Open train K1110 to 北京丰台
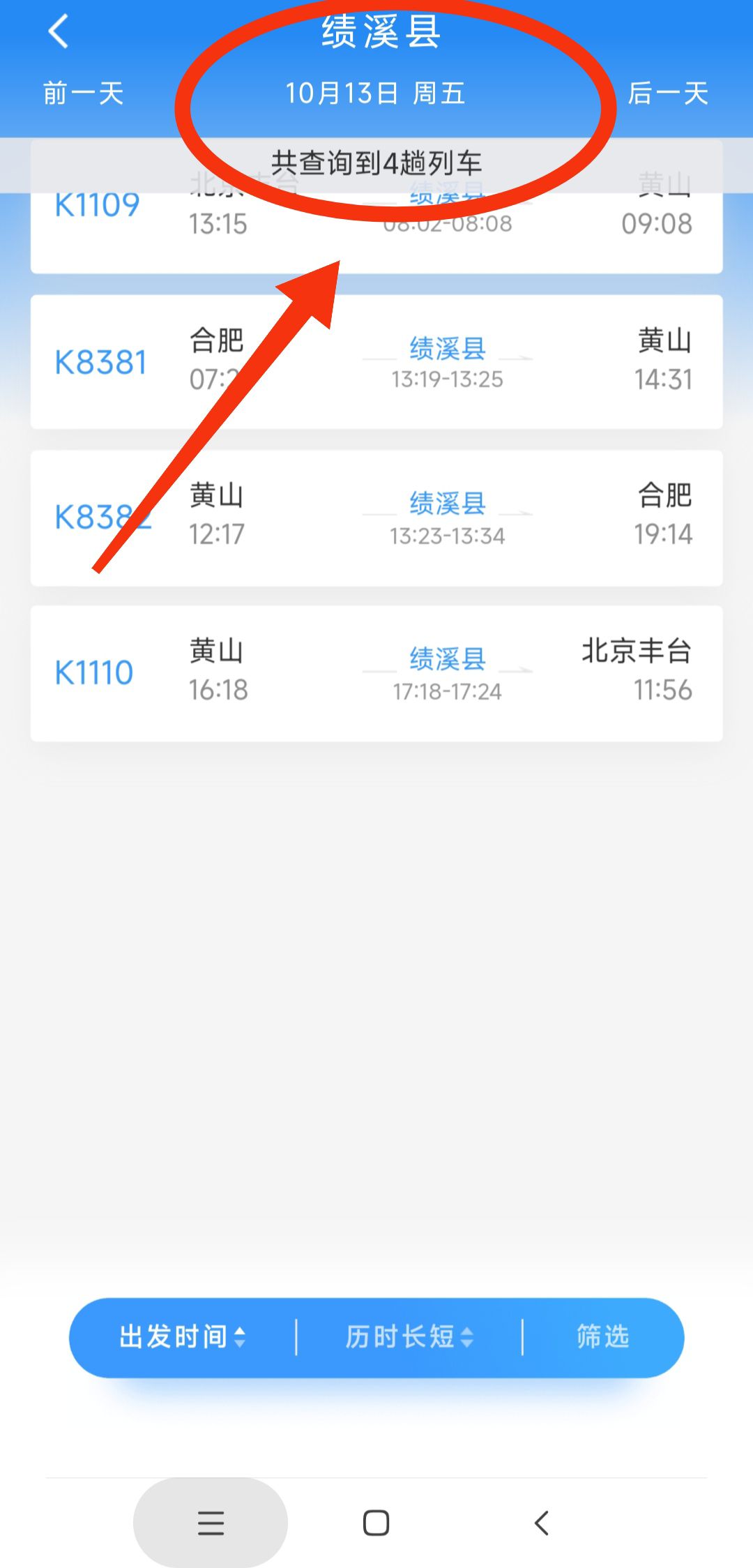This screenshot has height=1568, width=753. [x=376, y=672]
